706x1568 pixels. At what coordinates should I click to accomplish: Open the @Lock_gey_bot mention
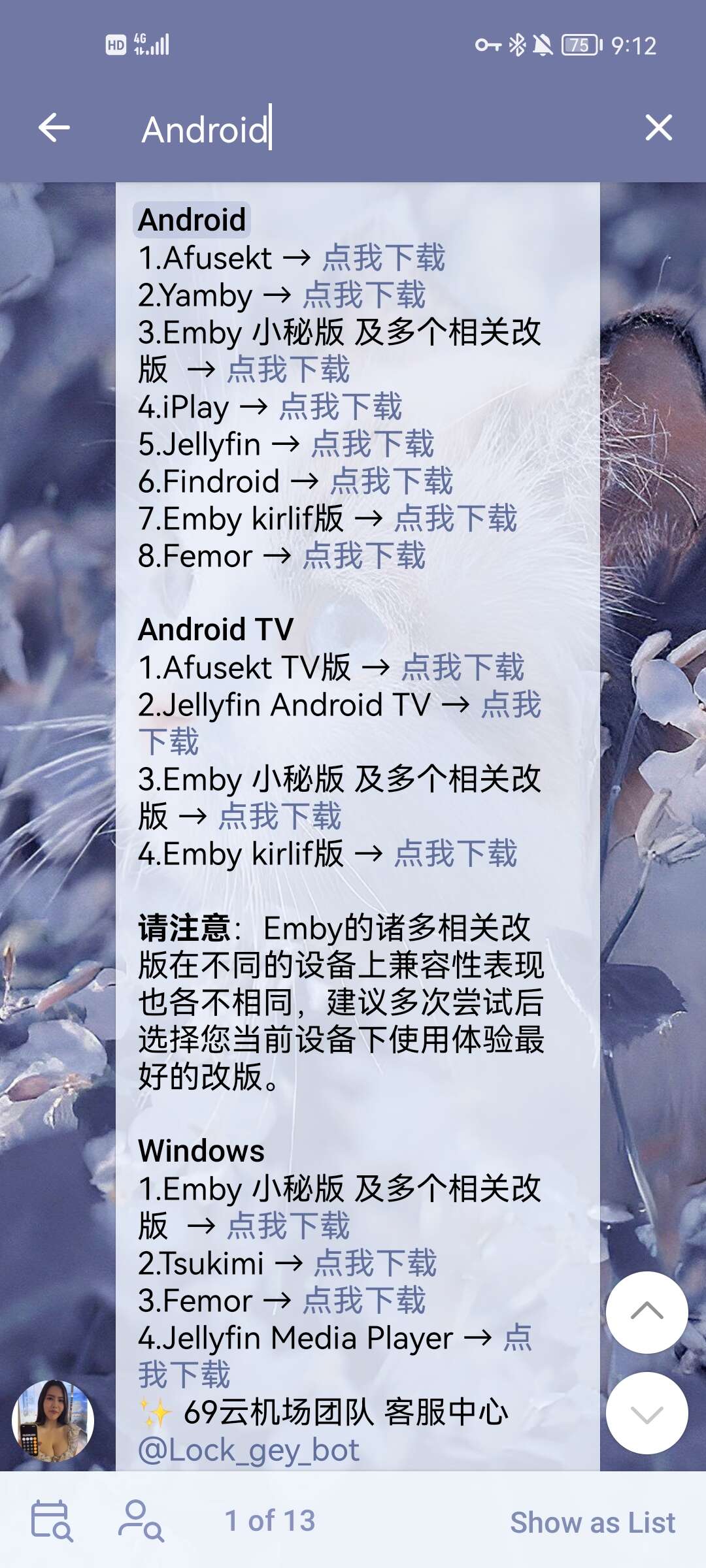click(x=248, y=1450)
